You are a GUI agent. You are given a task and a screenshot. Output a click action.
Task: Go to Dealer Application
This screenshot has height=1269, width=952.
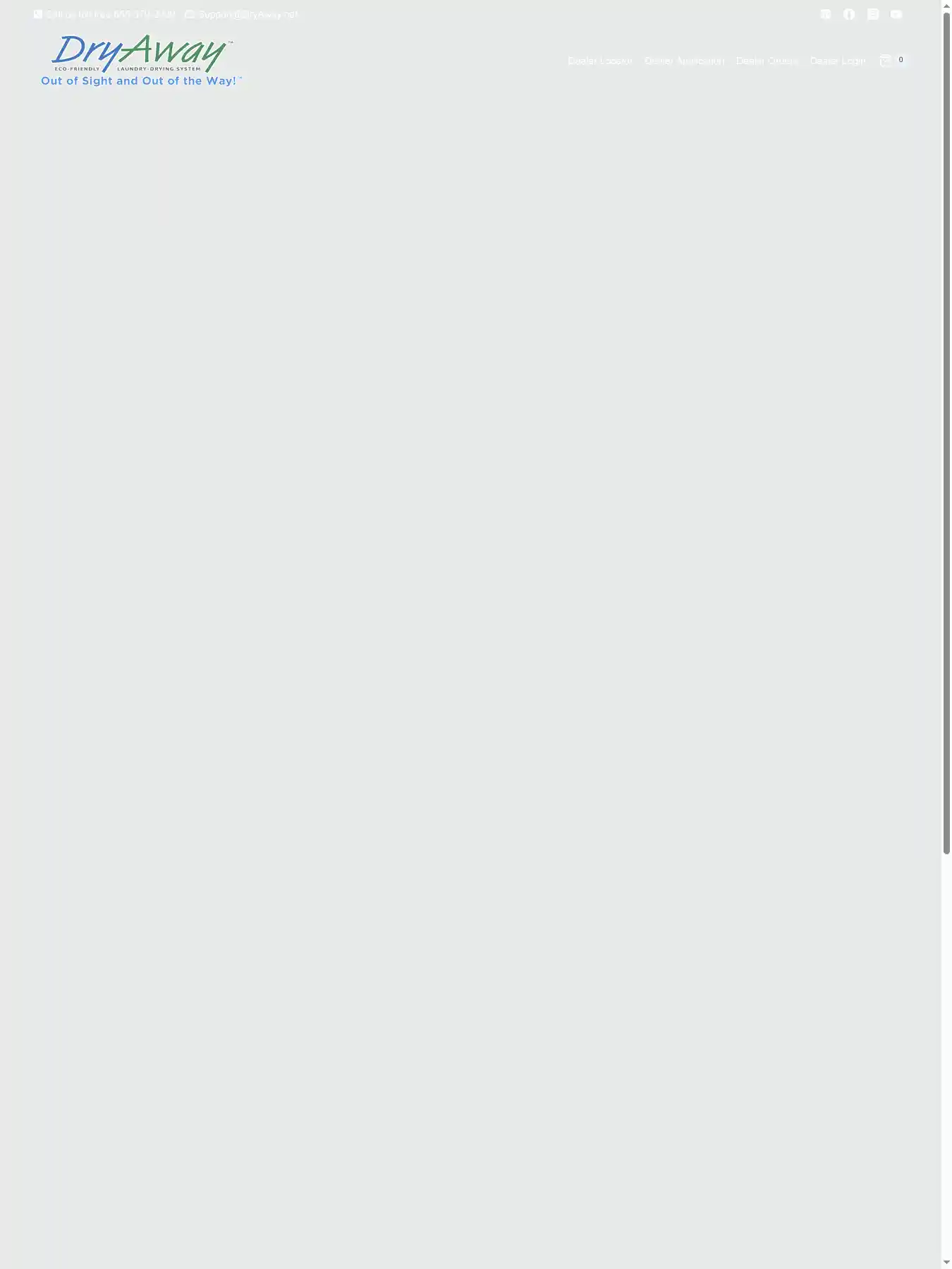coord(684,61)
